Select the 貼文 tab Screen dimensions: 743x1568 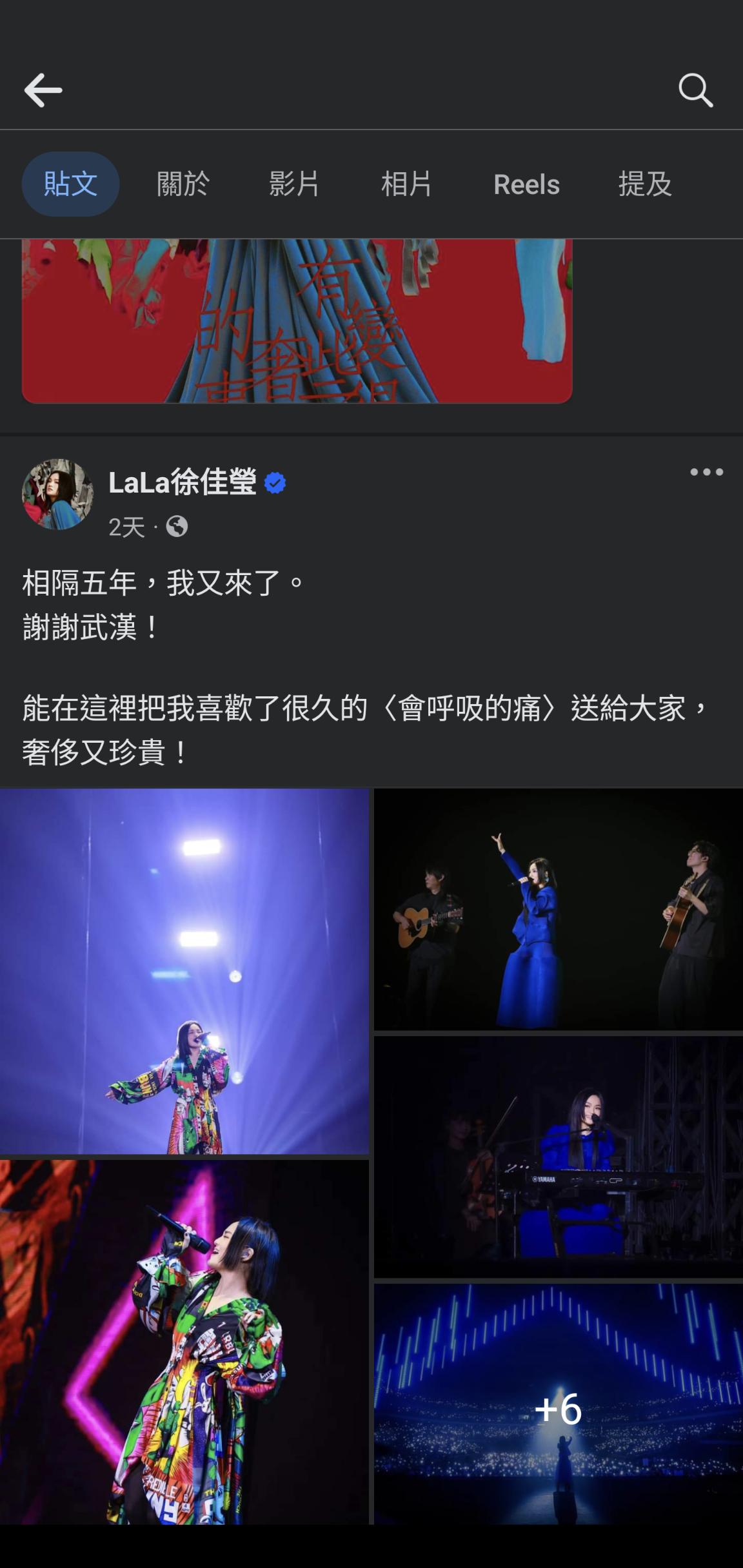[x=70, y=184]
